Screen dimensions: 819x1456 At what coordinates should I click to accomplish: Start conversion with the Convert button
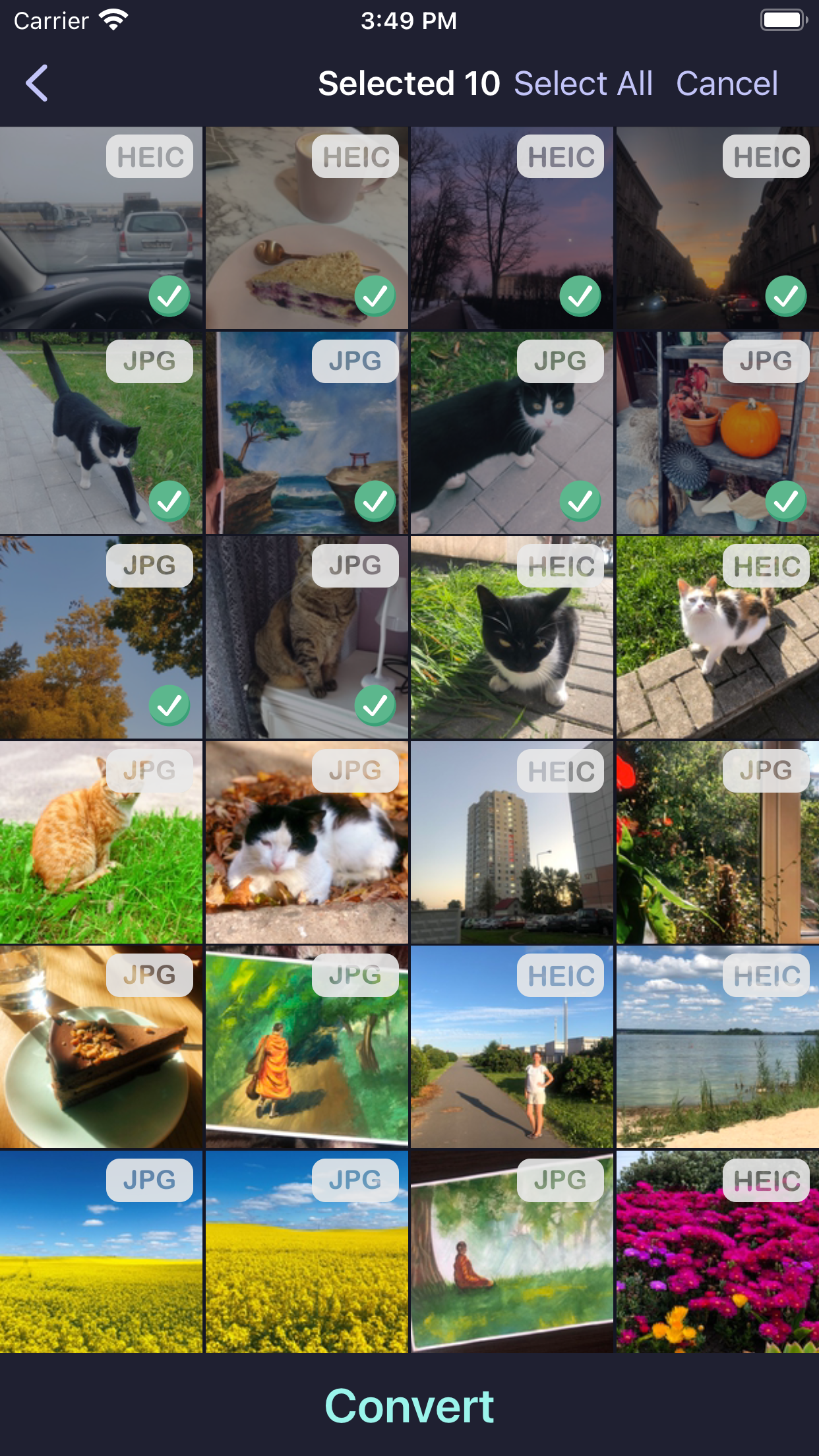coord(409,1405)
